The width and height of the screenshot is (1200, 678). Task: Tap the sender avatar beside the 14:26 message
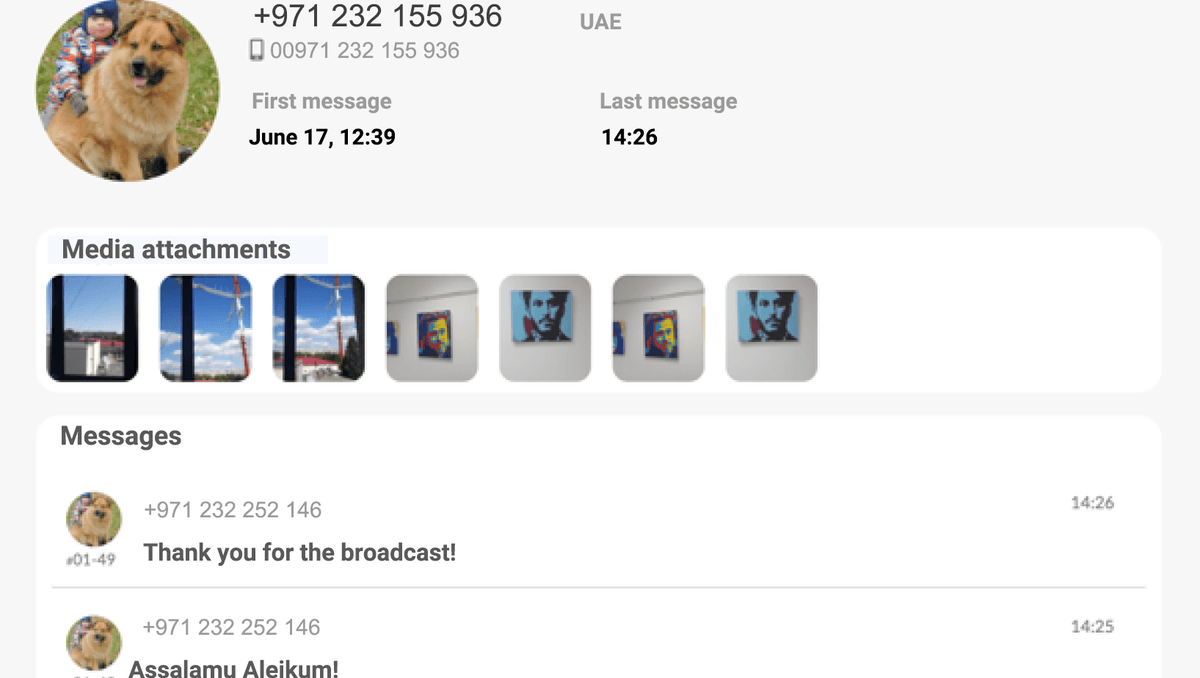pyautogui.click(x=94, y=519)
